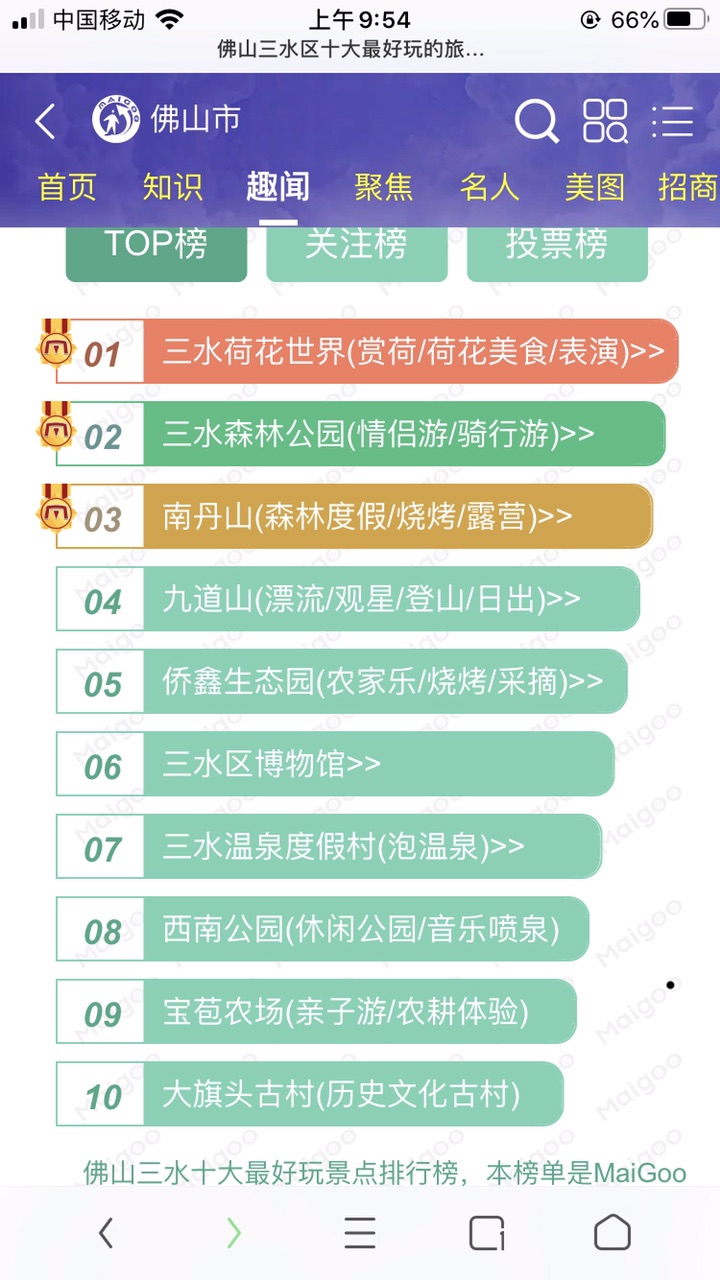The height and width of the screenshot is (1280, 720).
Task: Select the TOP榜 ranking button
Action: coord(156,246)
